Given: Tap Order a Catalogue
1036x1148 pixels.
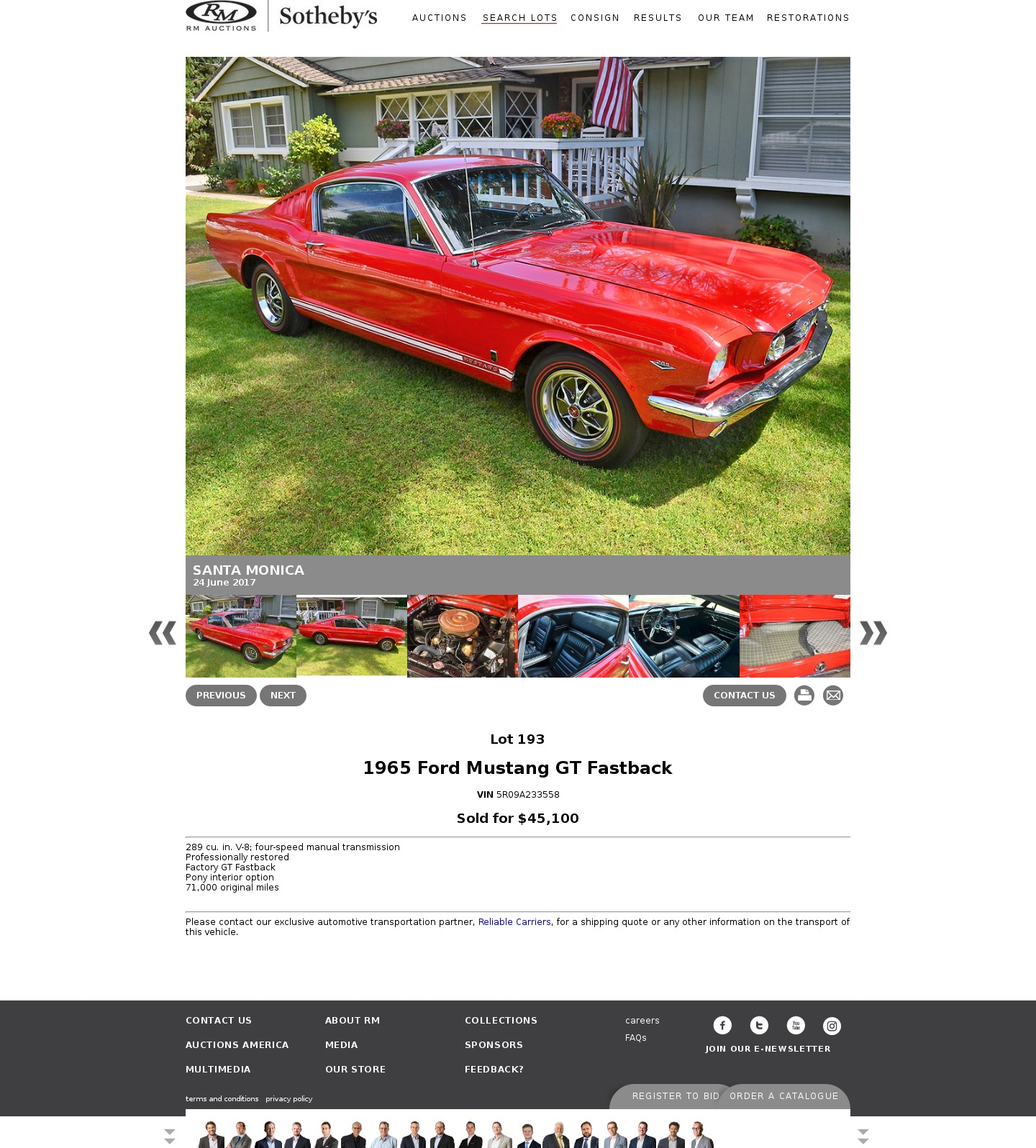Looking at the screenshot, I should (783, 1096).
